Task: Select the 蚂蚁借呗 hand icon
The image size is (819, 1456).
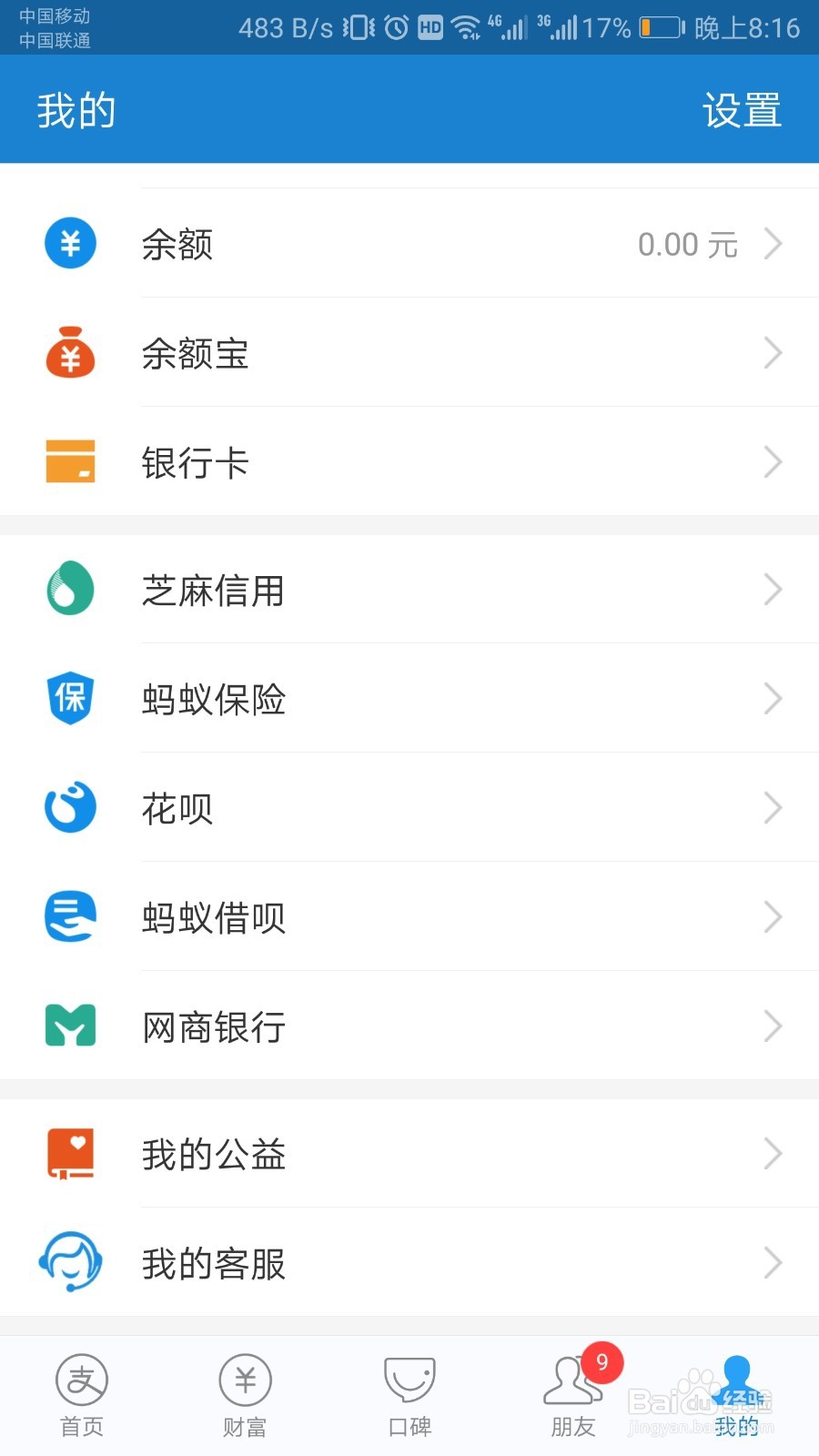Action: [x=69, y=917]
